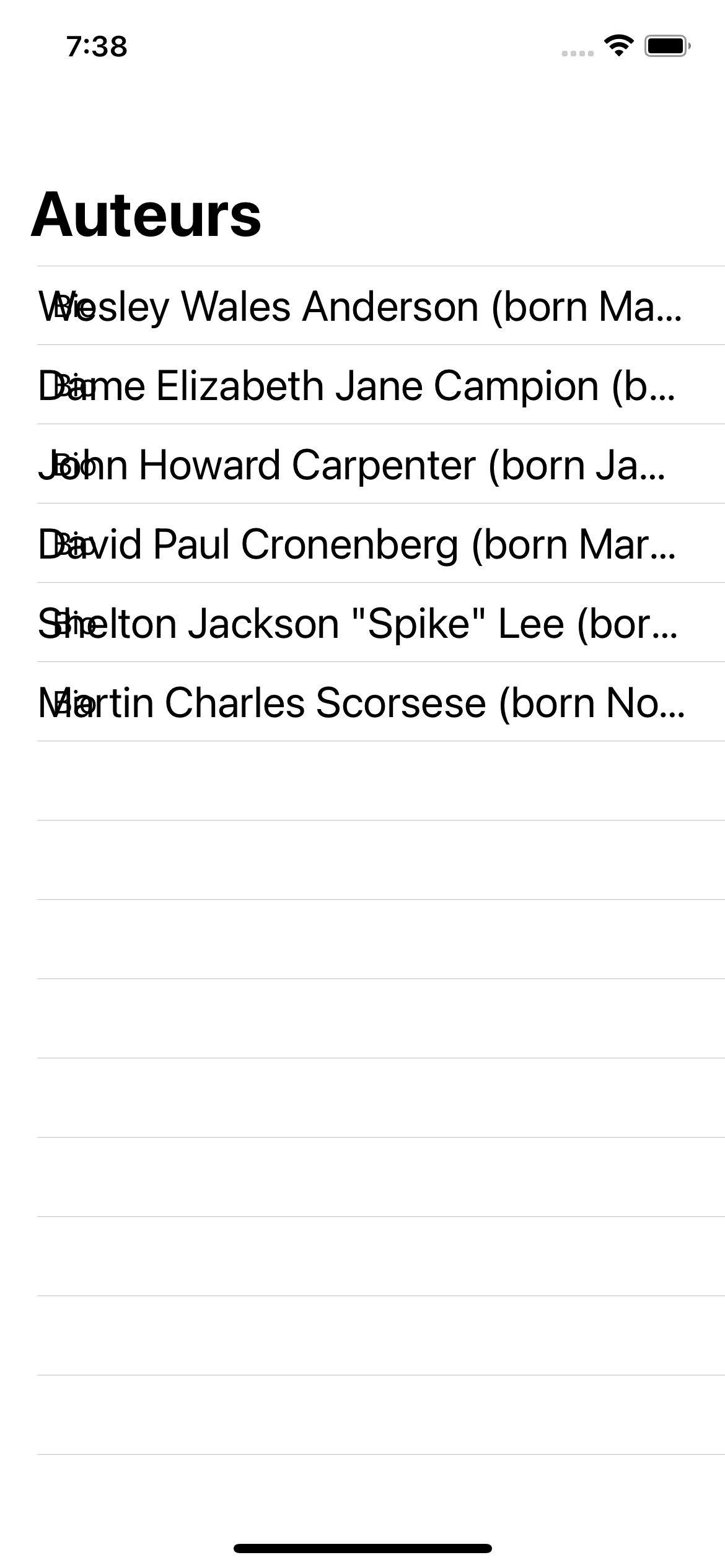Open John Howard Carpenter's entry
725x1568 pixels.
(x=362, y=464)
